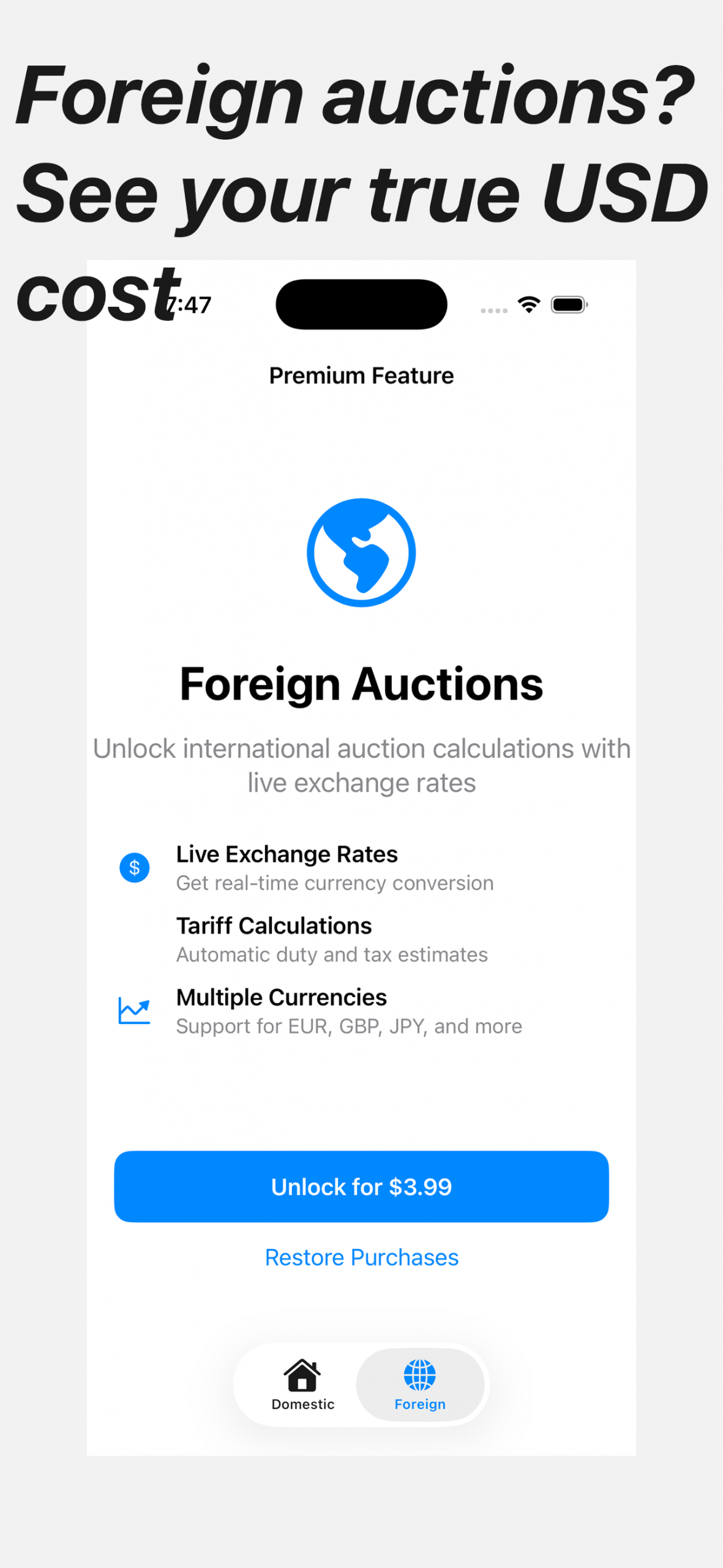Tap the Premium Feature title
This screenshot has height=1568, width=723.
click(x=361, y=375)
